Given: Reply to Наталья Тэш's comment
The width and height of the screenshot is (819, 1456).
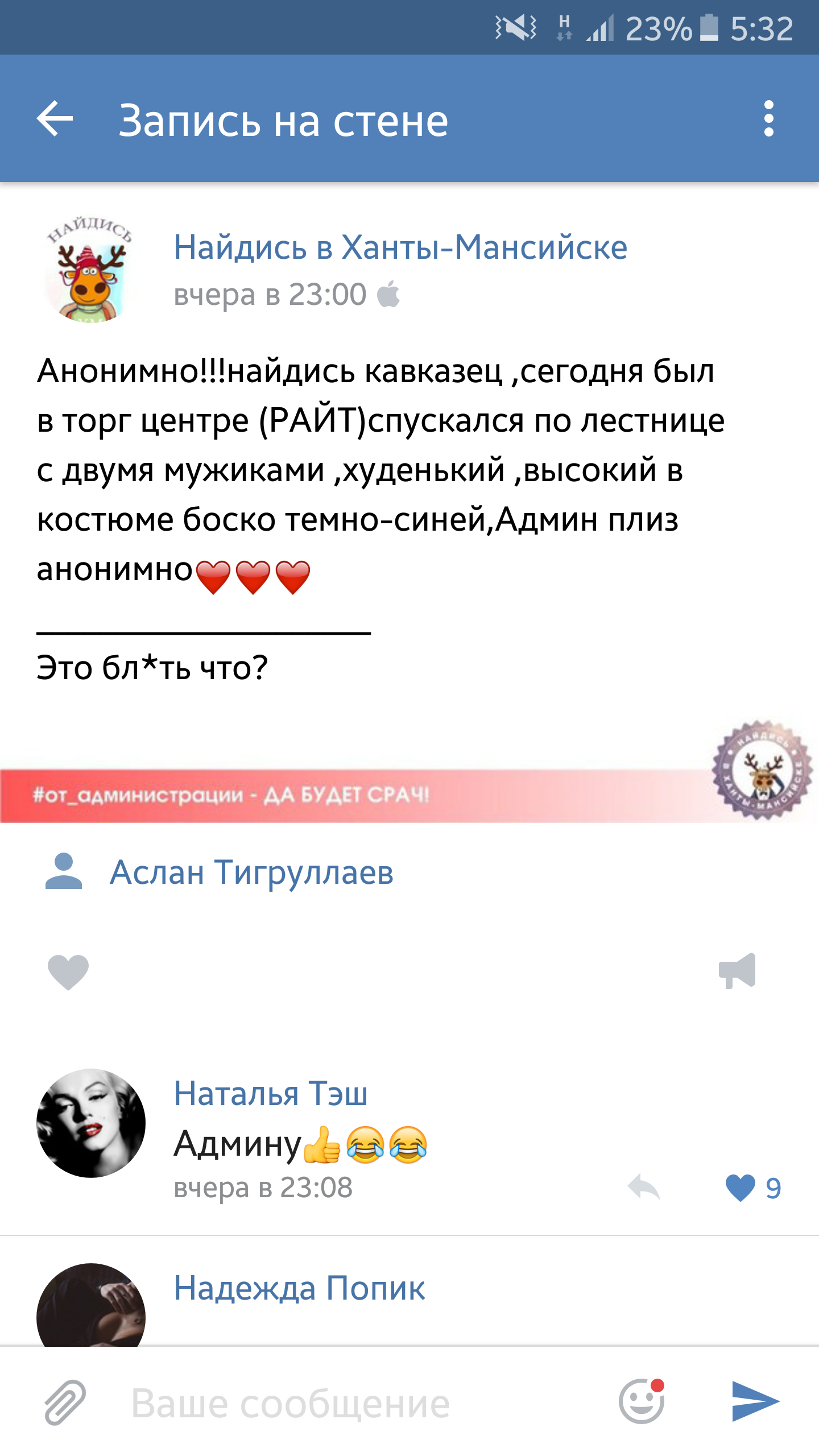Looking at the screenshot, I should (x=644, y=1188).
